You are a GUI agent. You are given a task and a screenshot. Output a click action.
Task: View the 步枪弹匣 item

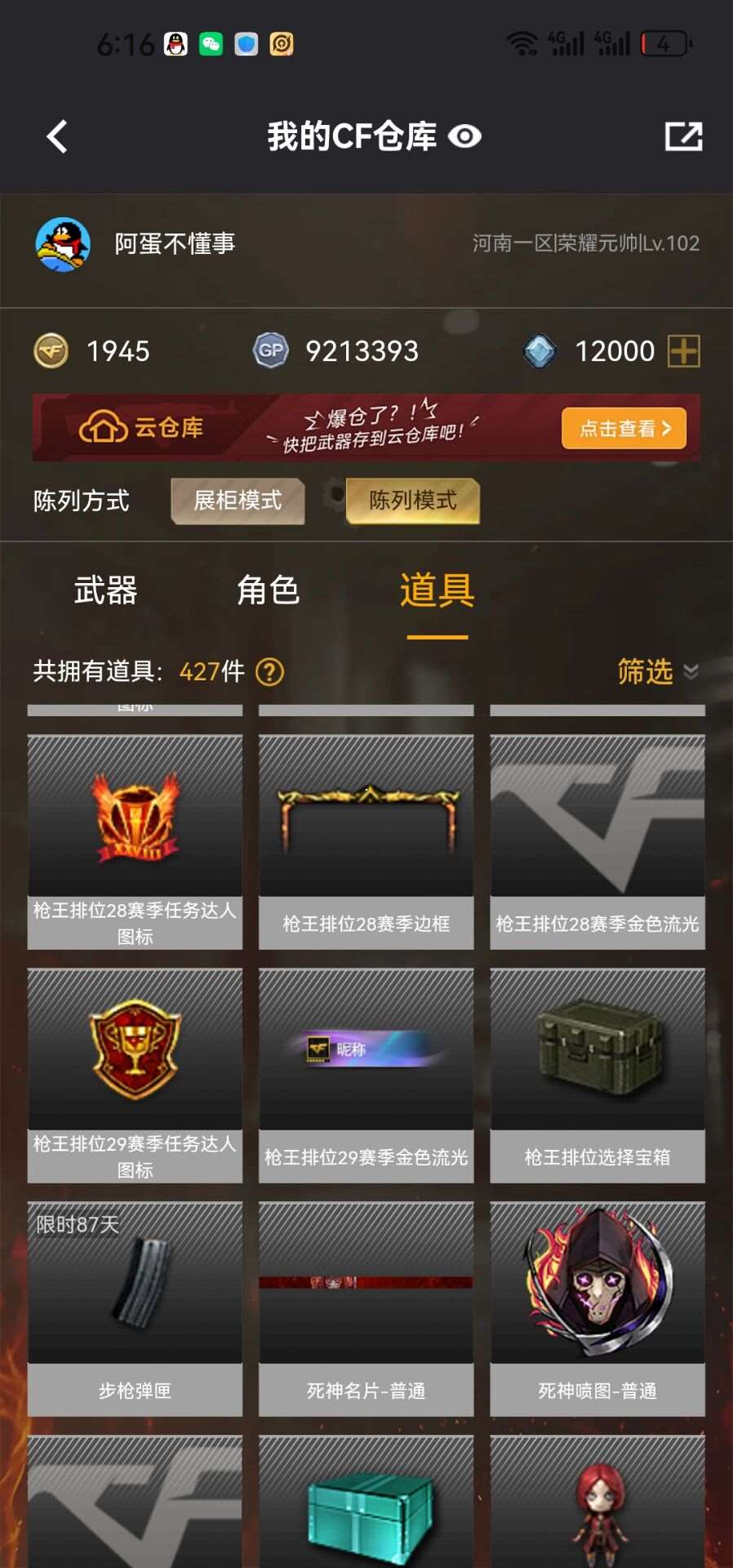pos(135,1308)
